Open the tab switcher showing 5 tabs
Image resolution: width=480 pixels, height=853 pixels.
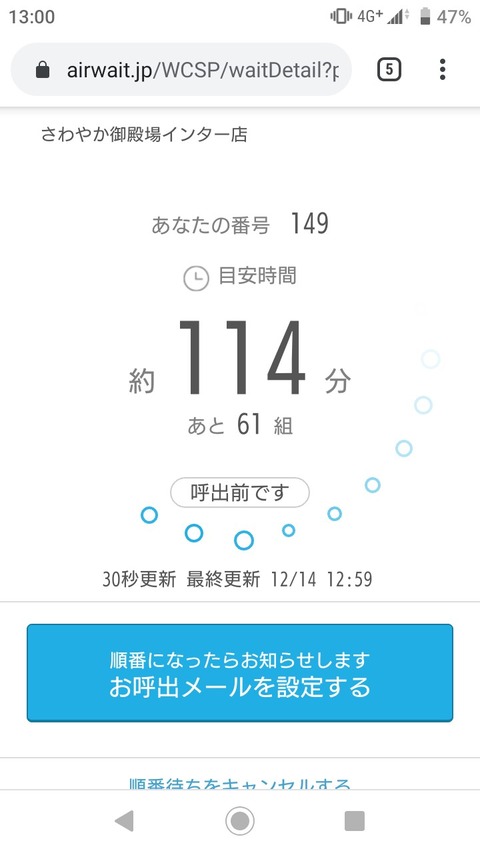click(389, 70)
